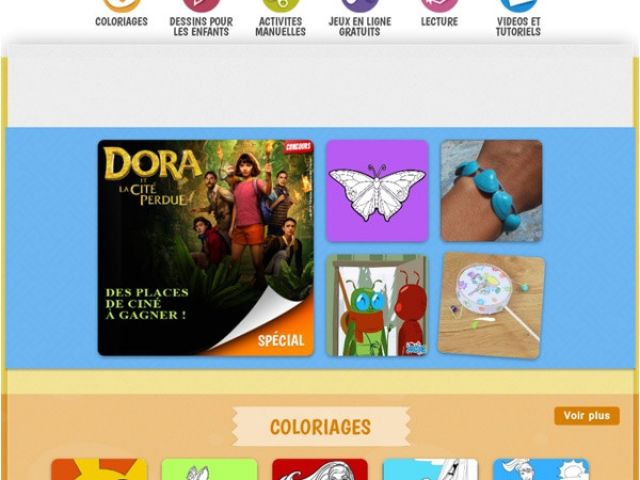Viewport: 640px width, 480px height.
Task: Open the Coloriages category
Action: [x=121, y=19]
